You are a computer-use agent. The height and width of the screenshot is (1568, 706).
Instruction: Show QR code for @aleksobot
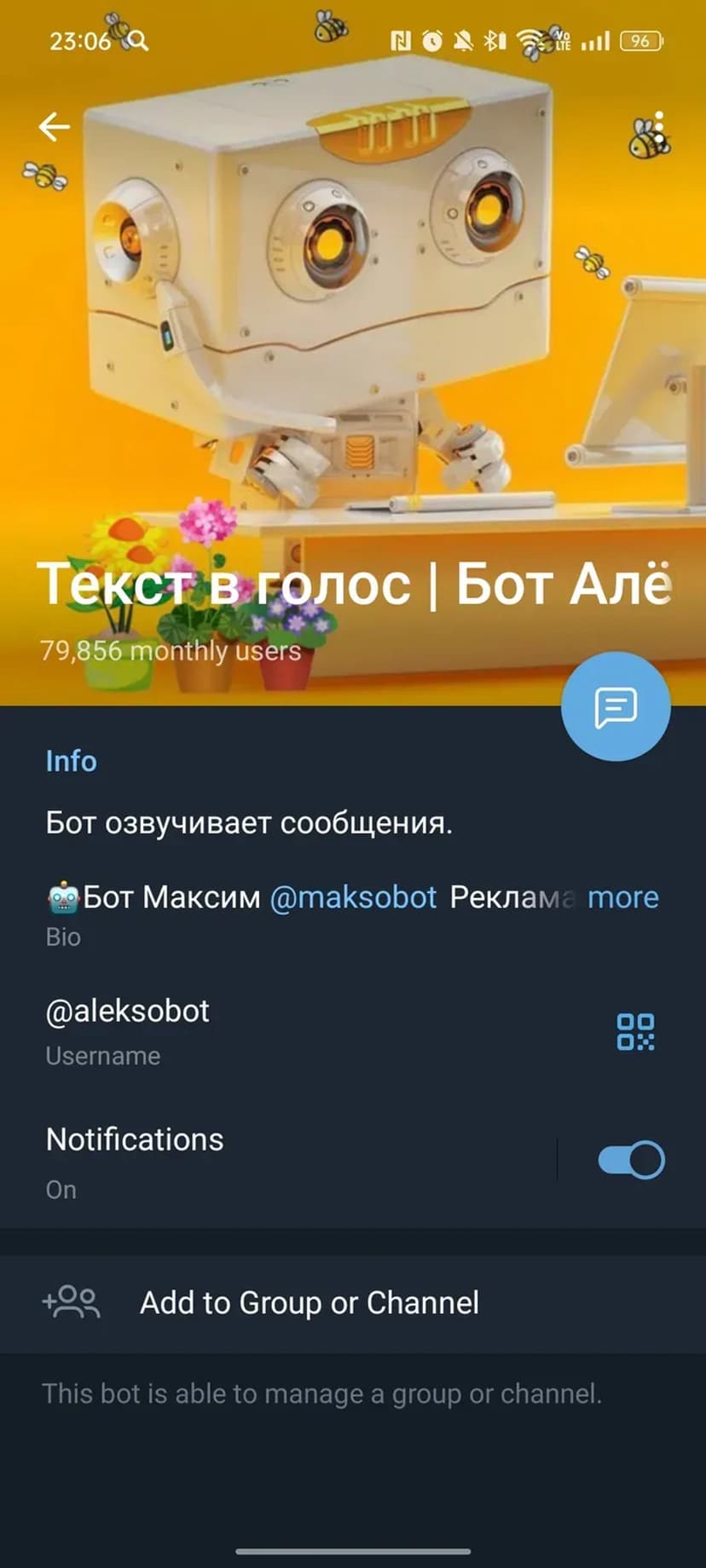click(x=635, y=1031)
